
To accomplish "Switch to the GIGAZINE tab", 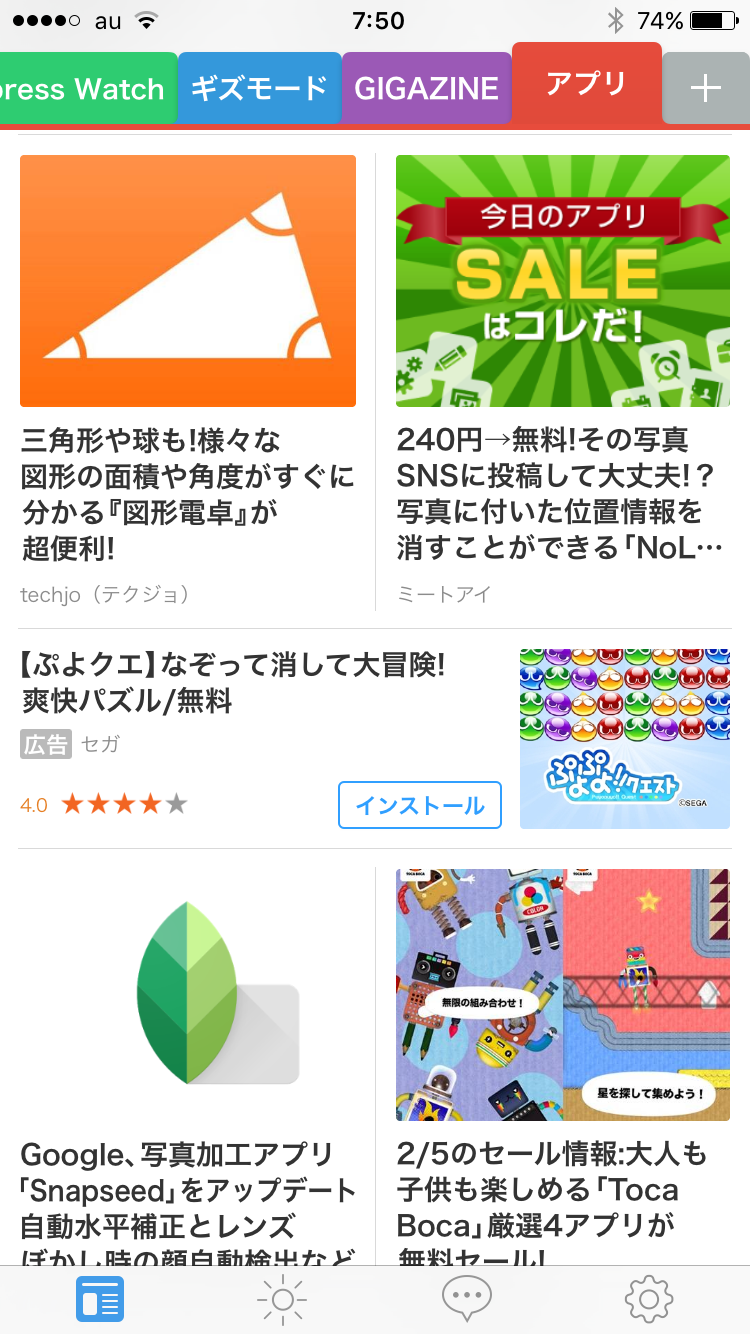I will [426, 87].
